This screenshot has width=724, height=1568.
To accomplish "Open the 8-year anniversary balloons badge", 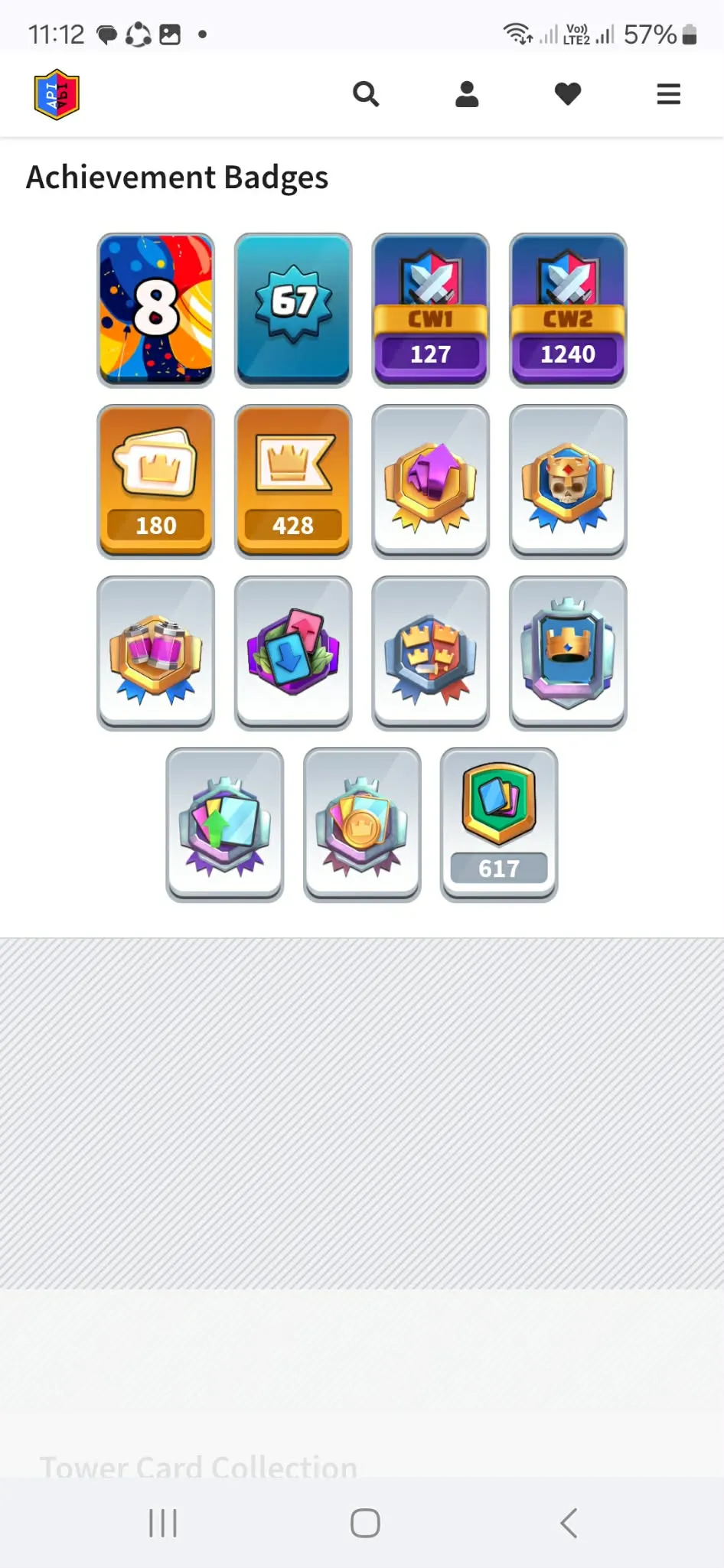I will click(x=155, y=309).
